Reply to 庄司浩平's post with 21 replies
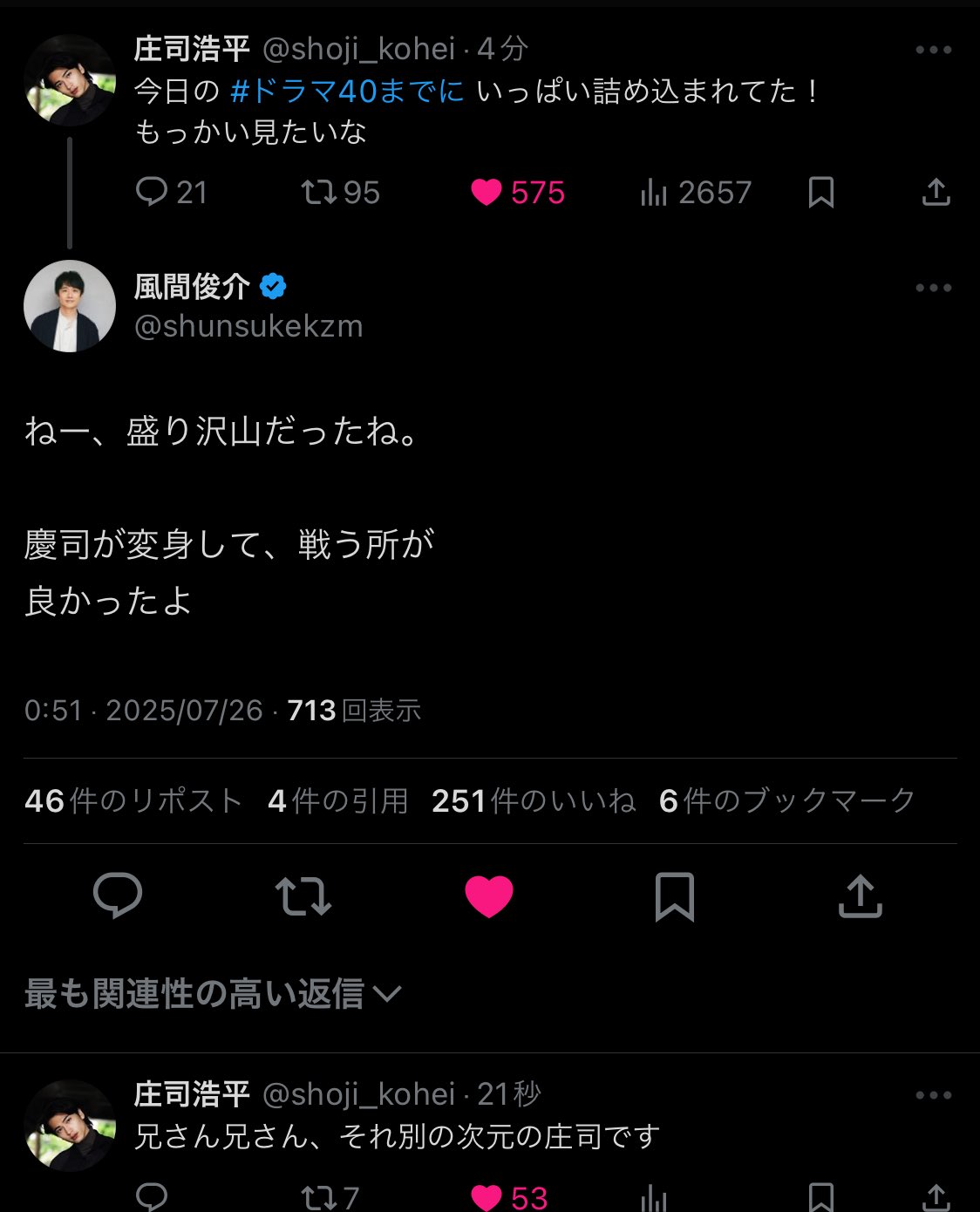Image resolution: width=980 pixels, height=1212 pixels. click(153, 192)
